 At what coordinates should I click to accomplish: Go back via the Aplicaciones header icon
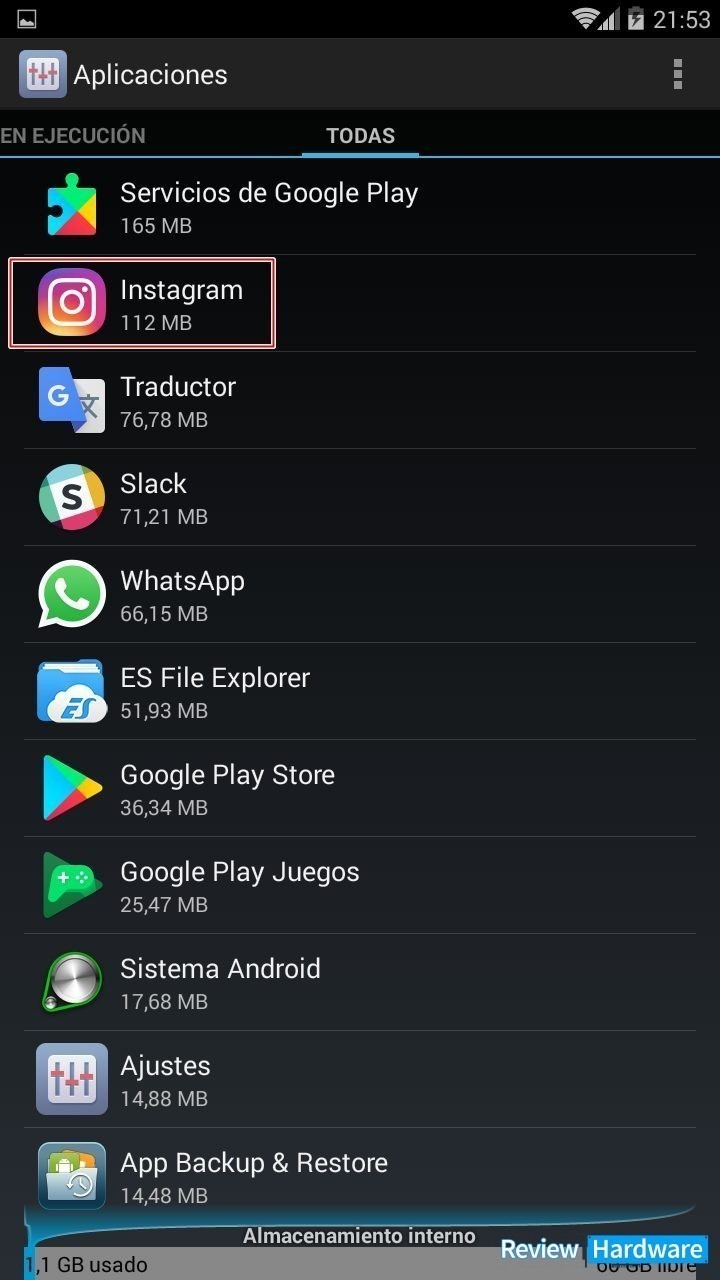43,74
